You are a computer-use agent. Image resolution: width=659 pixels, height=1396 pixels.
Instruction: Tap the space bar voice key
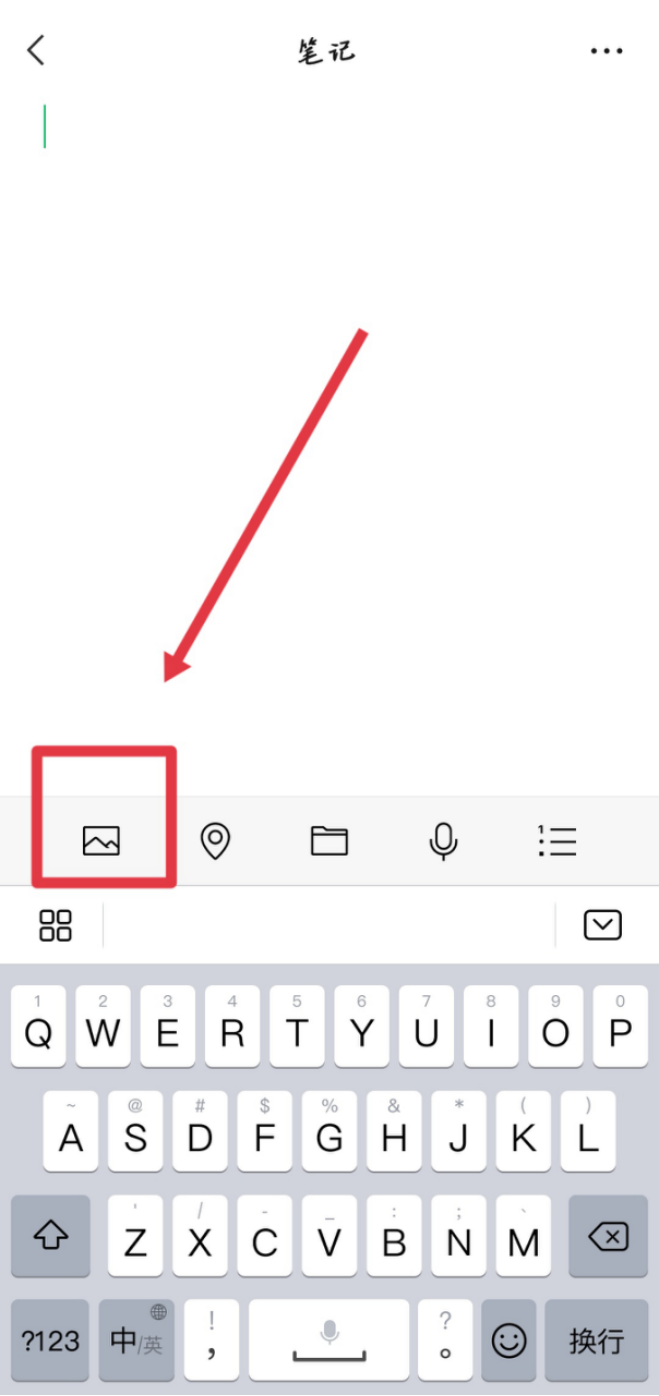point(329,1340)
